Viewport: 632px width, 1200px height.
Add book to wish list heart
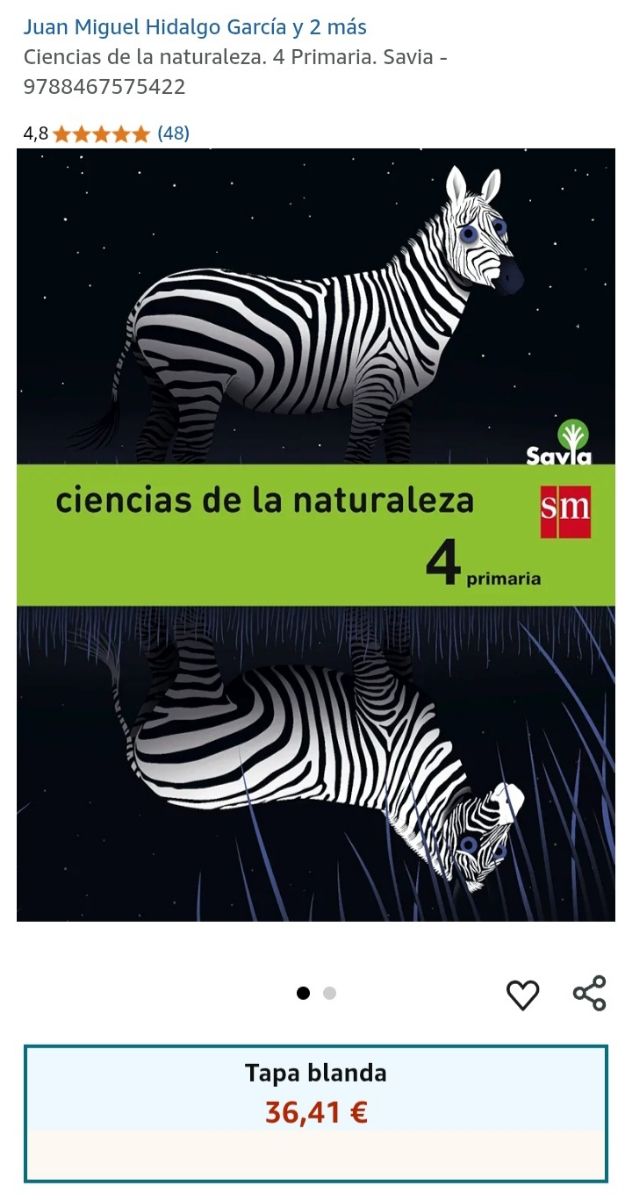coord(522,994)
